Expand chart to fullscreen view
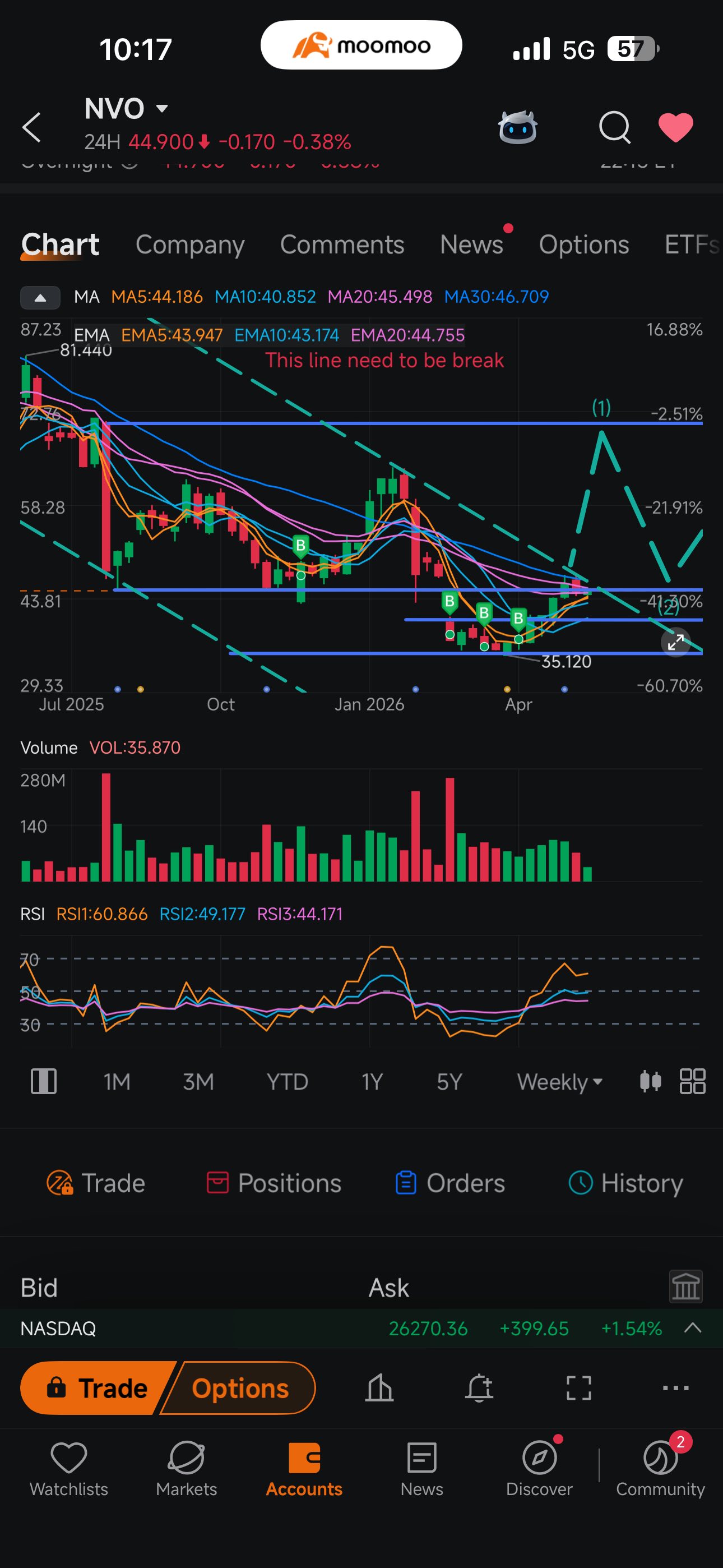The width and height of the screenshot is (723, 1568). (x=675, y=642)
